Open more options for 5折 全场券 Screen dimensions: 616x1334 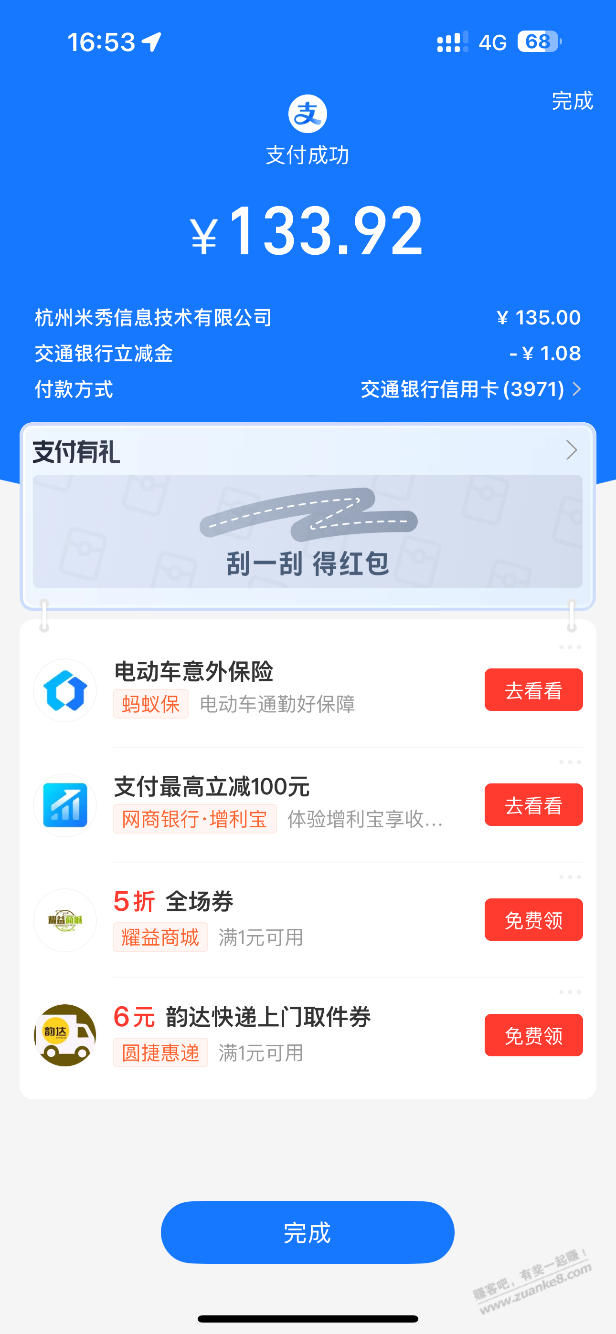pos(570,877)
